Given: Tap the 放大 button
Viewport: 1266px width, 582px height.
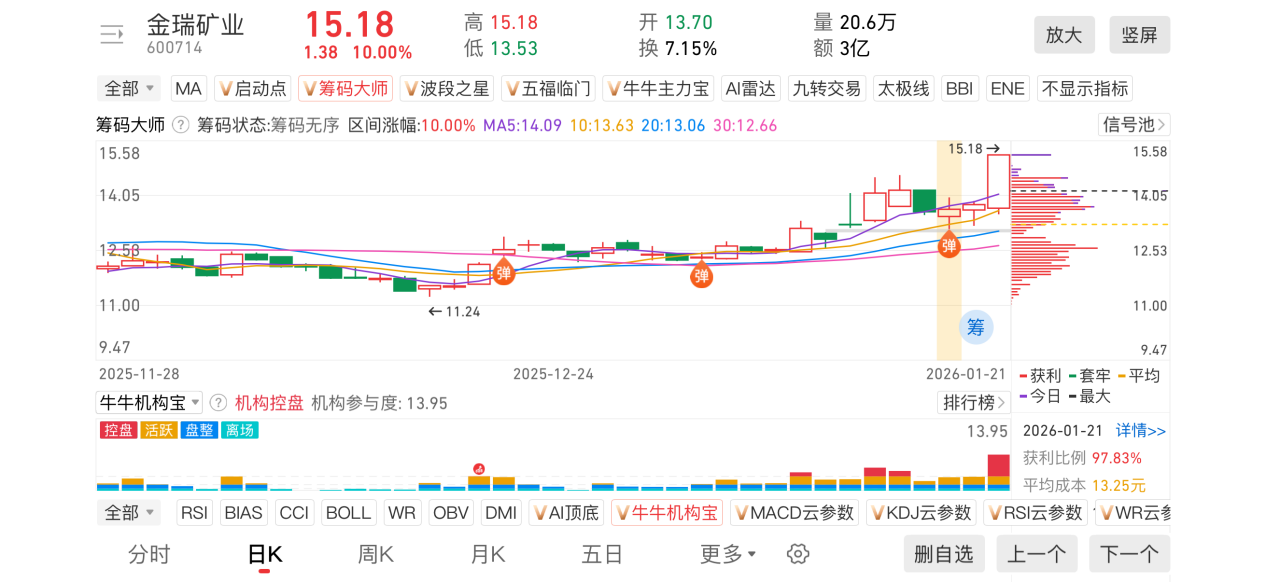Looking at the screenshot, I should click(x=1064, y=35).
